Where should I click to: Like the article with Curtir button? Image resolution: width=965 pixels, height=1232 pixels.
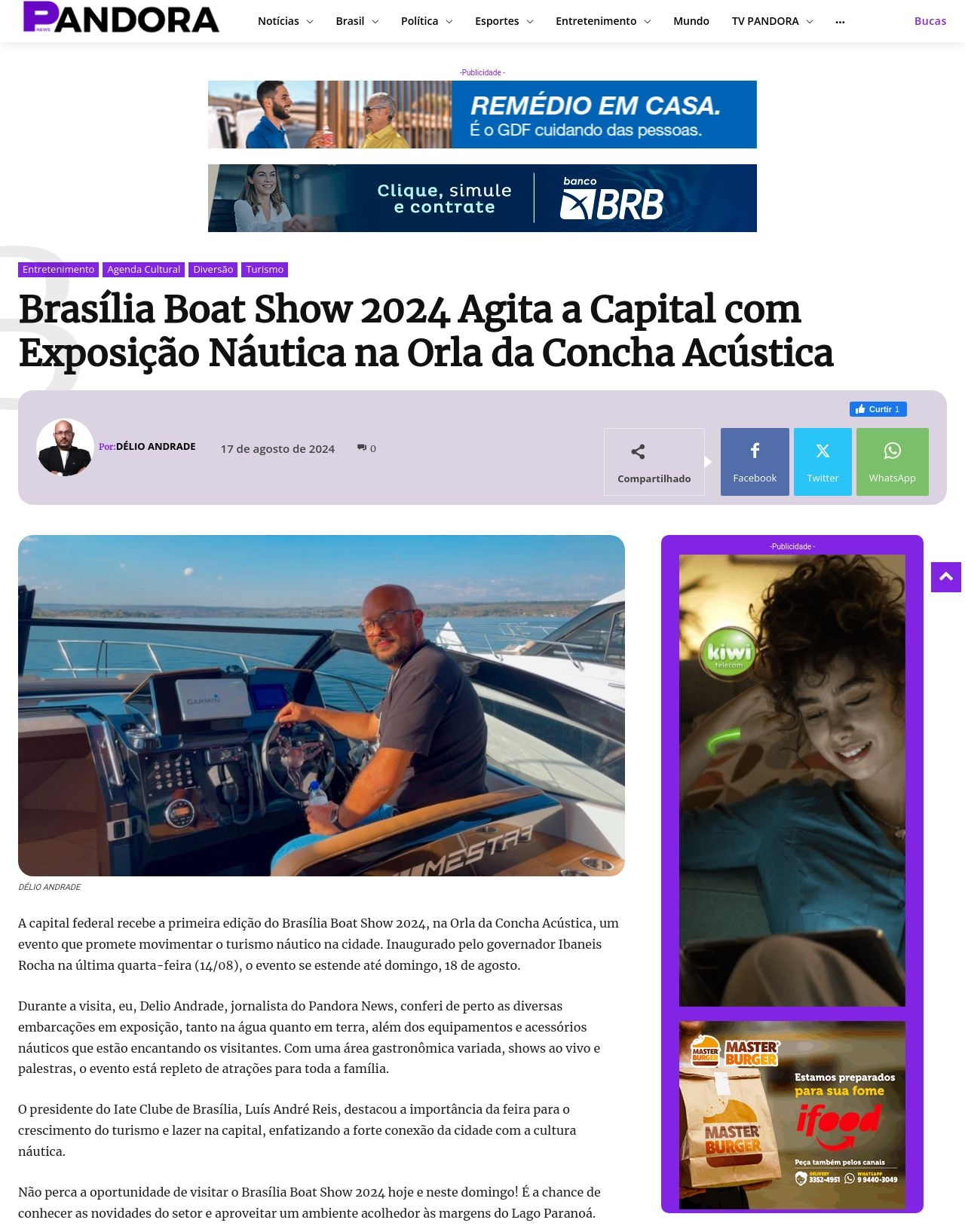point(878,409)
